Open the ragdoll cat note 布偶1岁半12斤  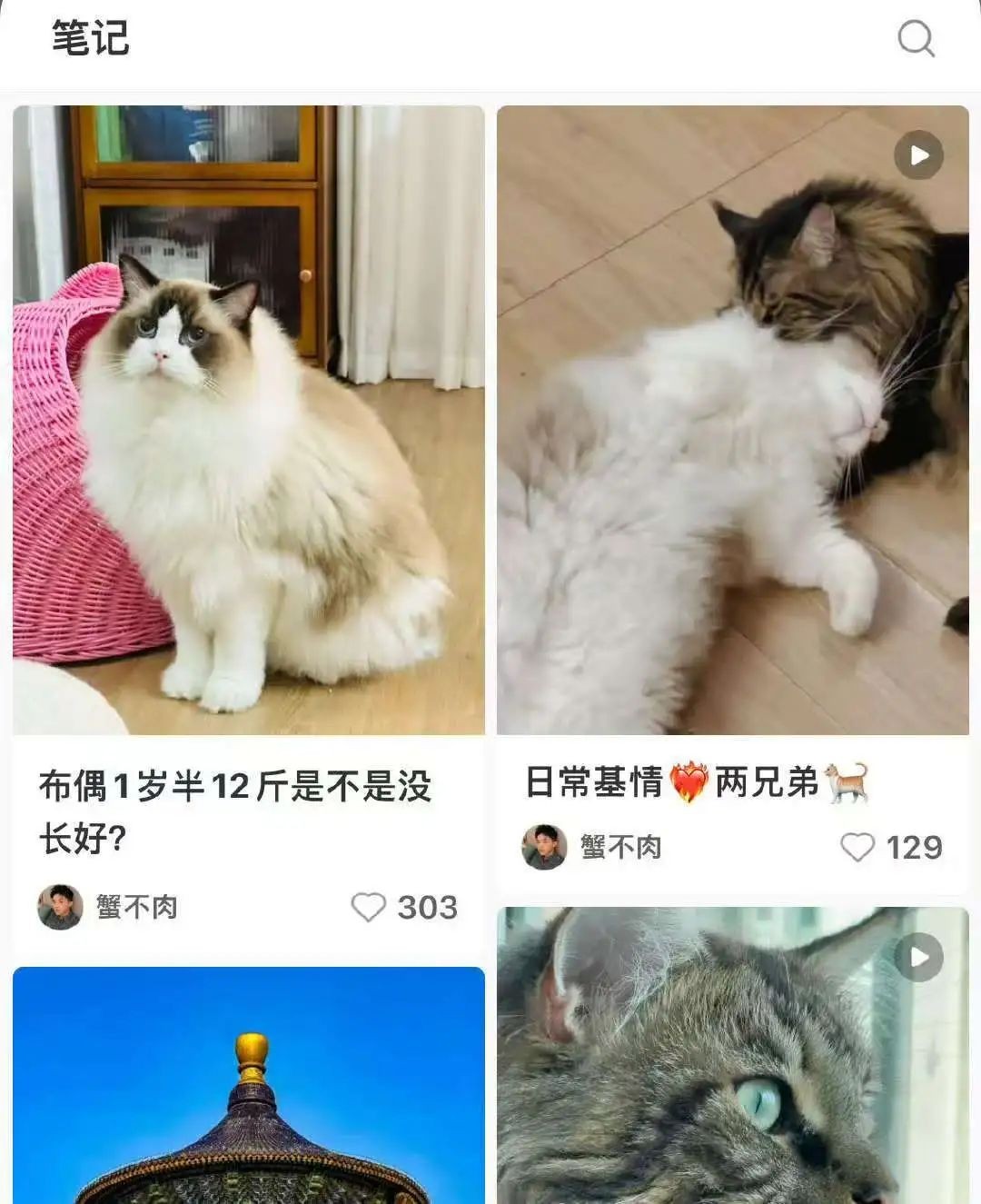click(x=248, y=420)
